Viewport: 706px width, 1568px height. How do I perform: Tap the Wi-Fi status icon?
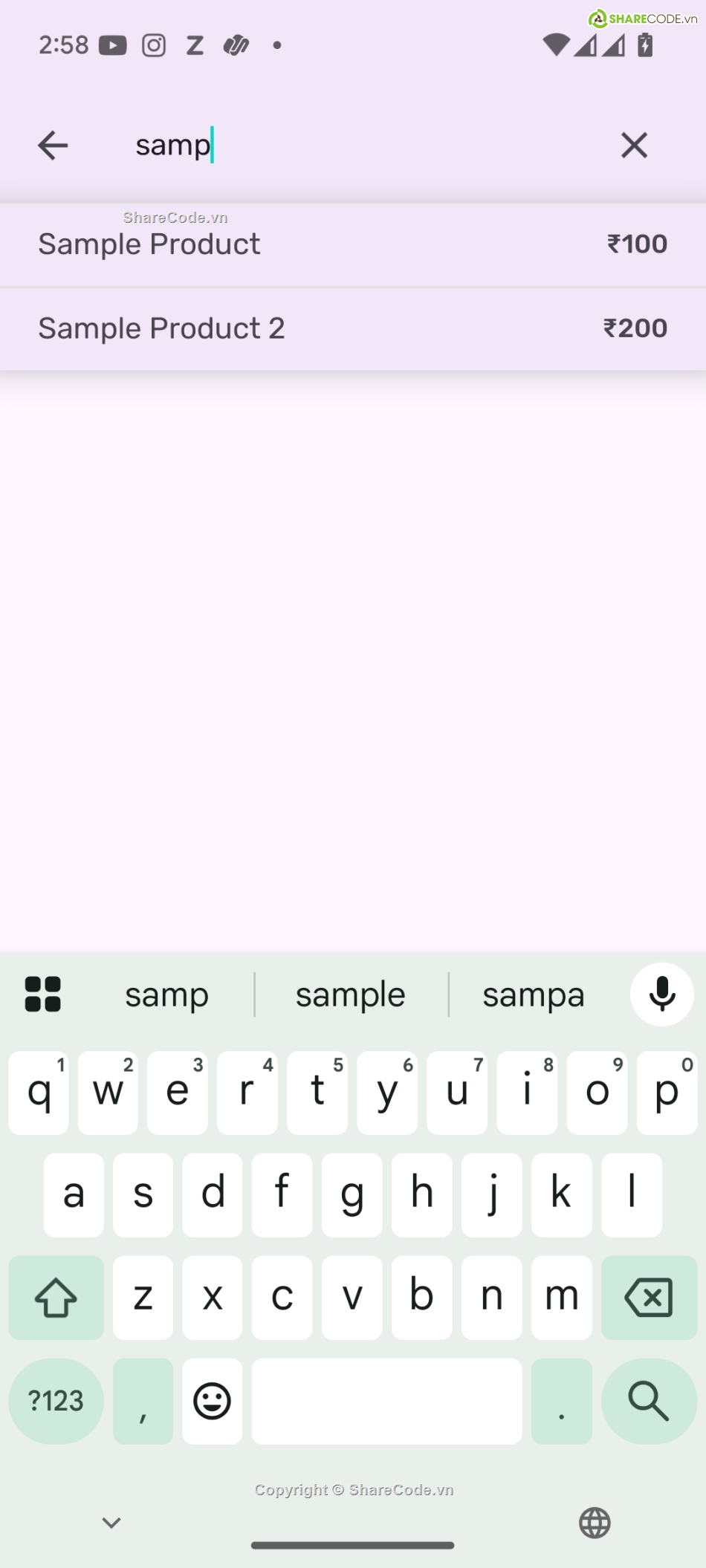[556, 45]
